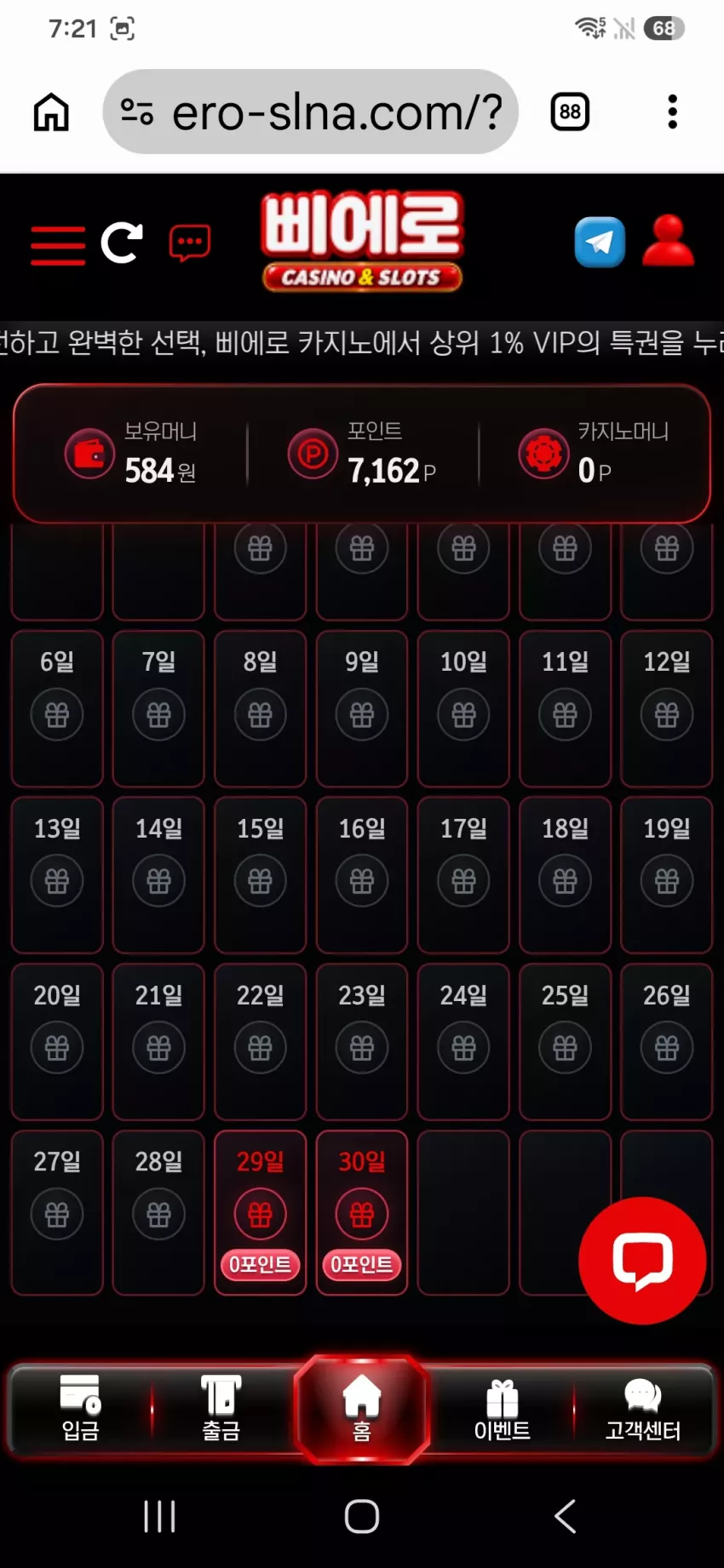Claim the 30일 attendance gift
This screenshot has height=1568, width=724.
pos(362,1213)
